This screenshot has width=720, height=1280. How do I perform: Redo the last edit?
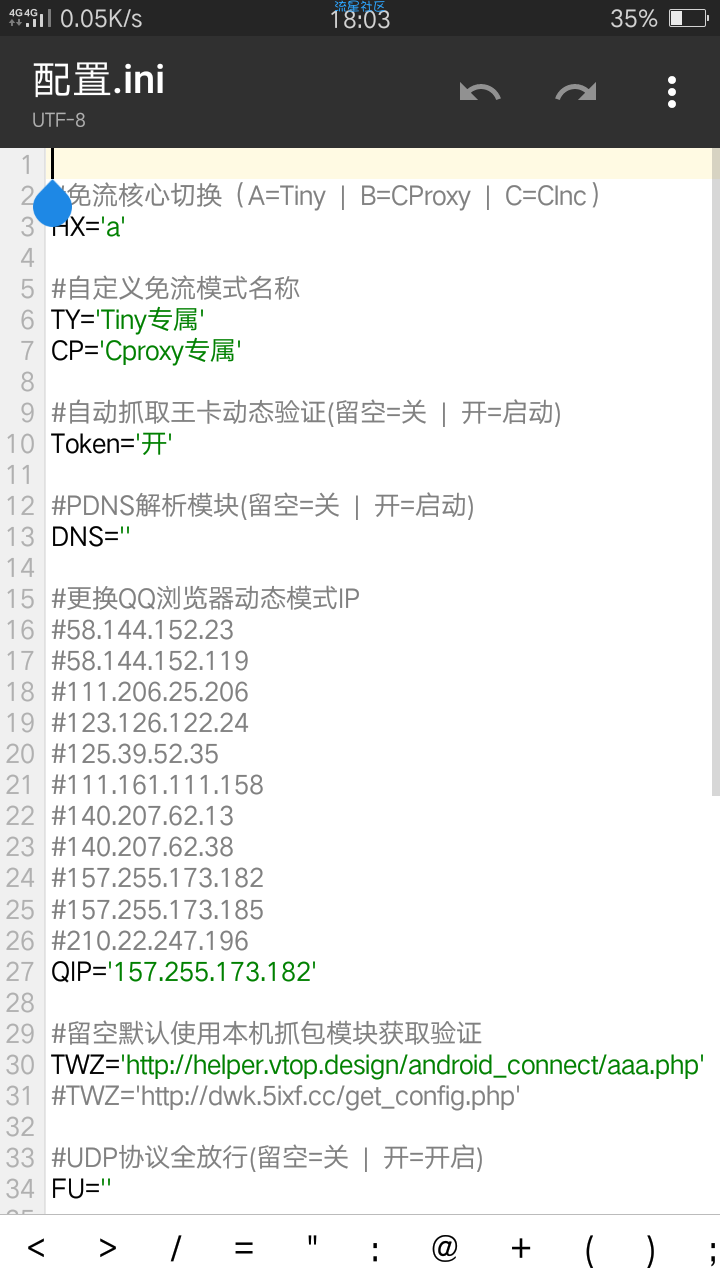click(x=576, y=92)
